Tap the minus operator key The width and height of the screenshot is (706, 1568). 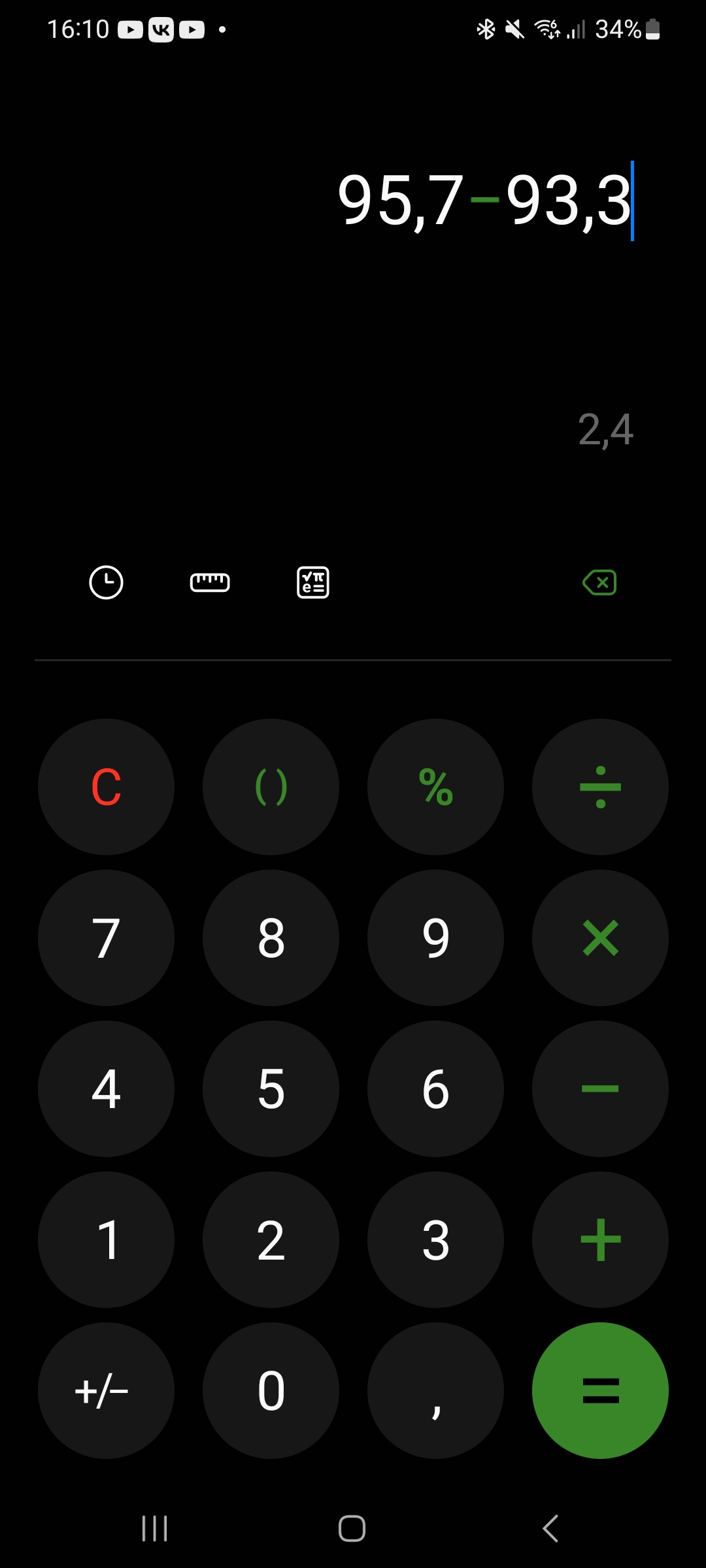click(600, 1088)
